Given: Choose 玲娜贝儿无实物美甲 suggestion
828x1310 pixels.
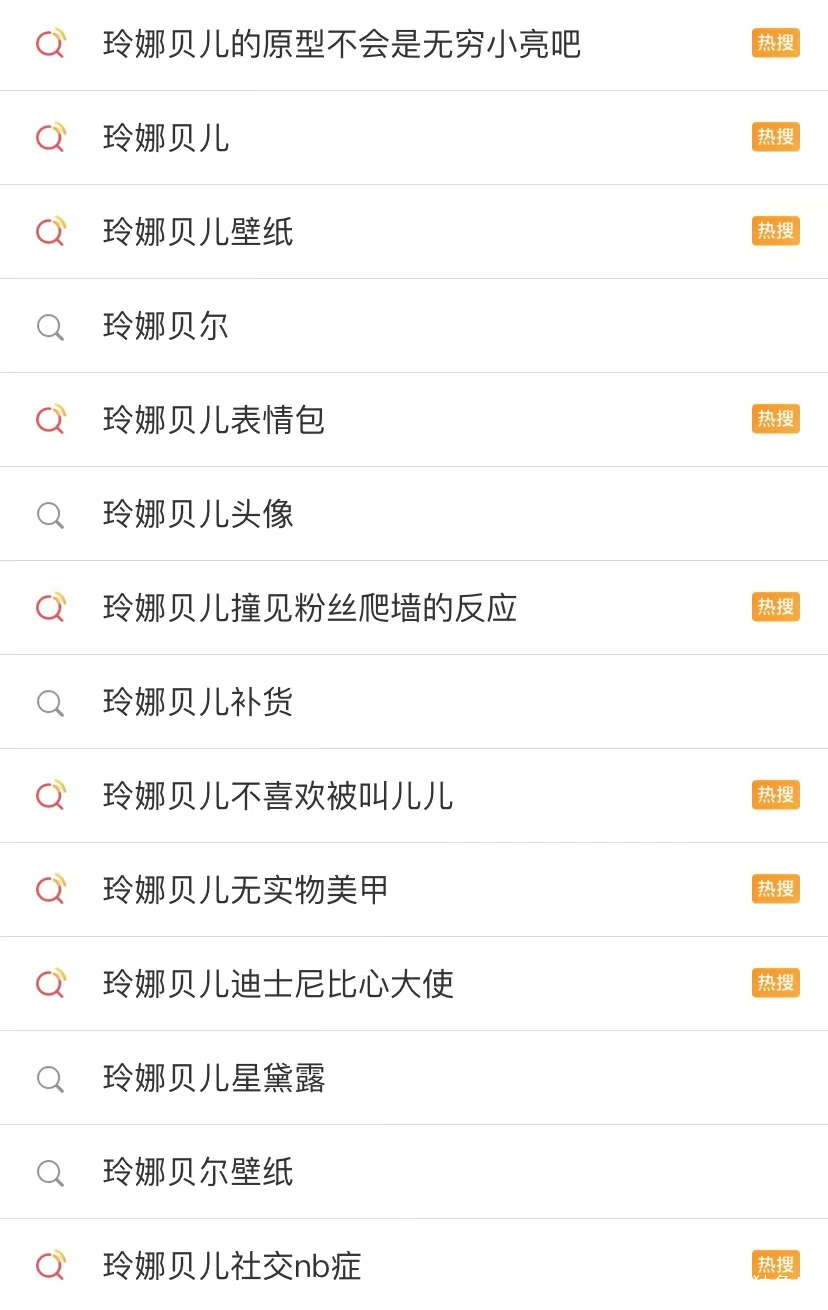Looking at the screenshot, I should 246,890.
